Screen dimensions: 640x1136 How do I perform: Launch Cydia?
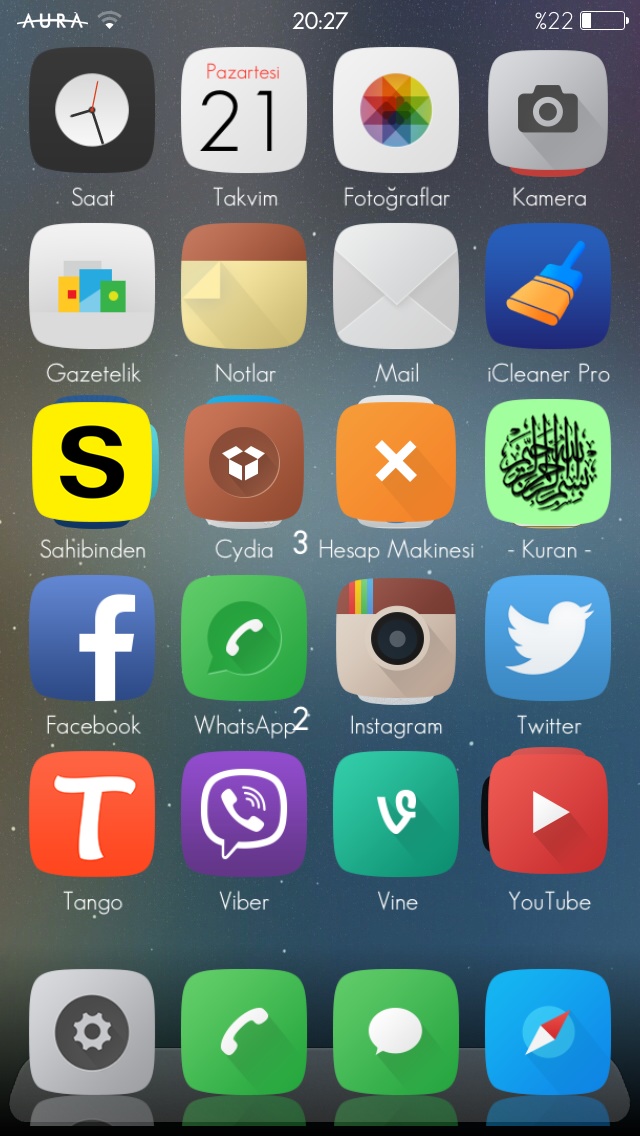tap(244, 462)
